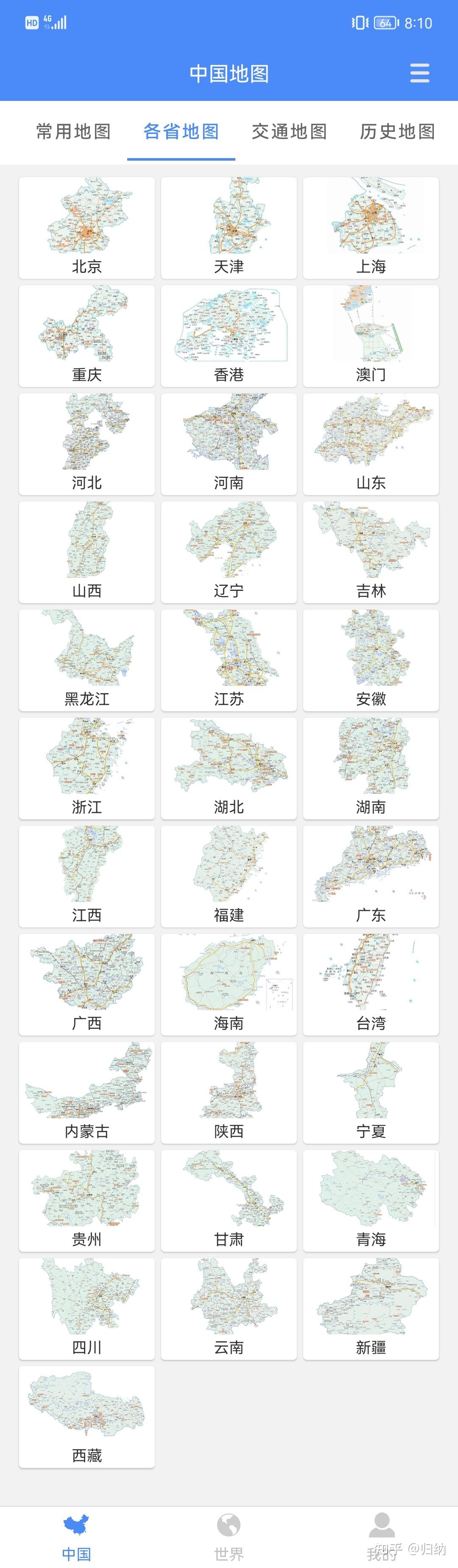View the 海南 province map
This screenshot has width=458, height=1568.
coord(229,984)
